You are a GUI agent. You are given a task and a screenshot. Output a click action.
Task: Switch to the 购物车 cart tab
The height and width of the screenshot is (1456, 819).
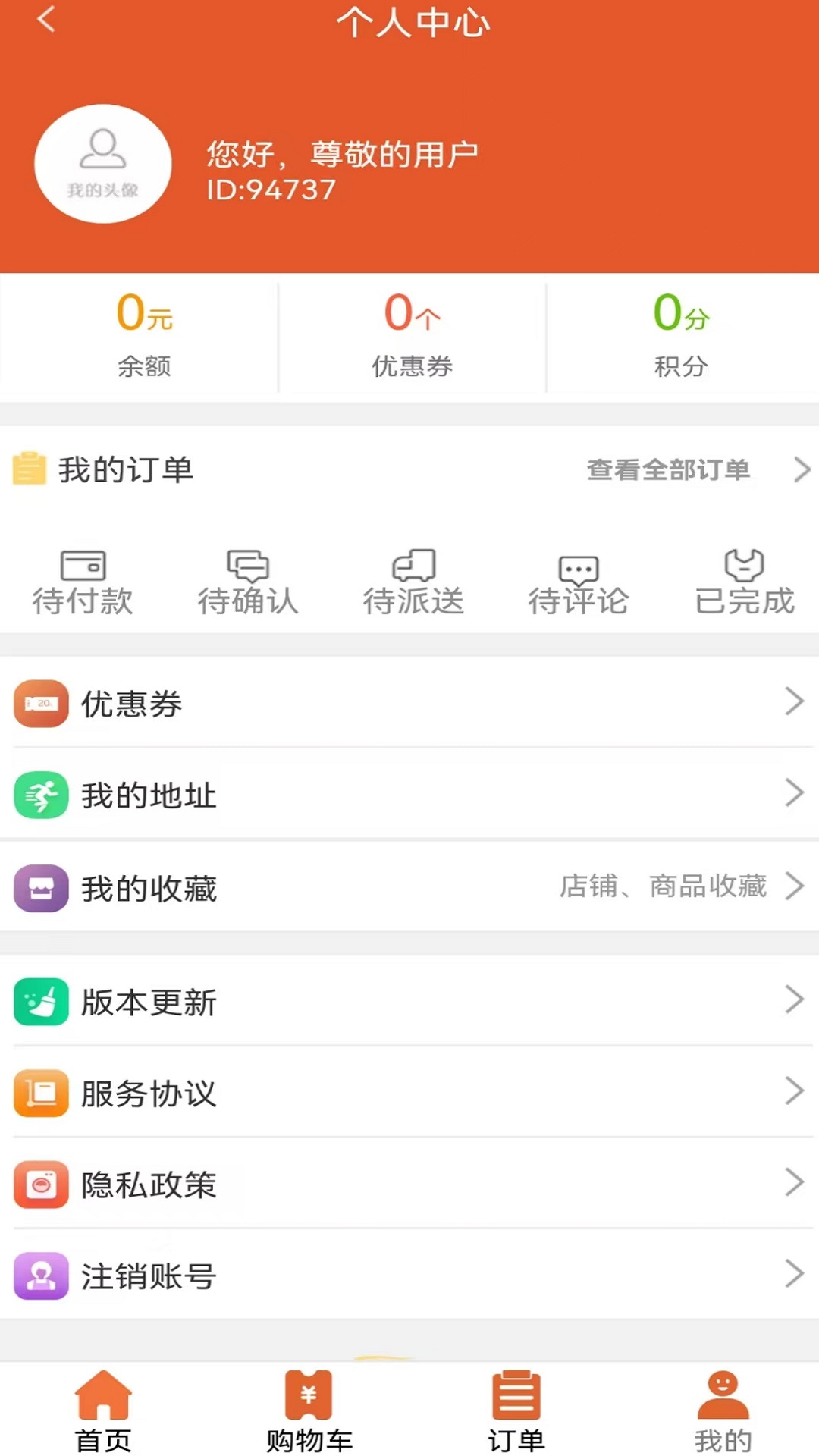coord(309,1410)
